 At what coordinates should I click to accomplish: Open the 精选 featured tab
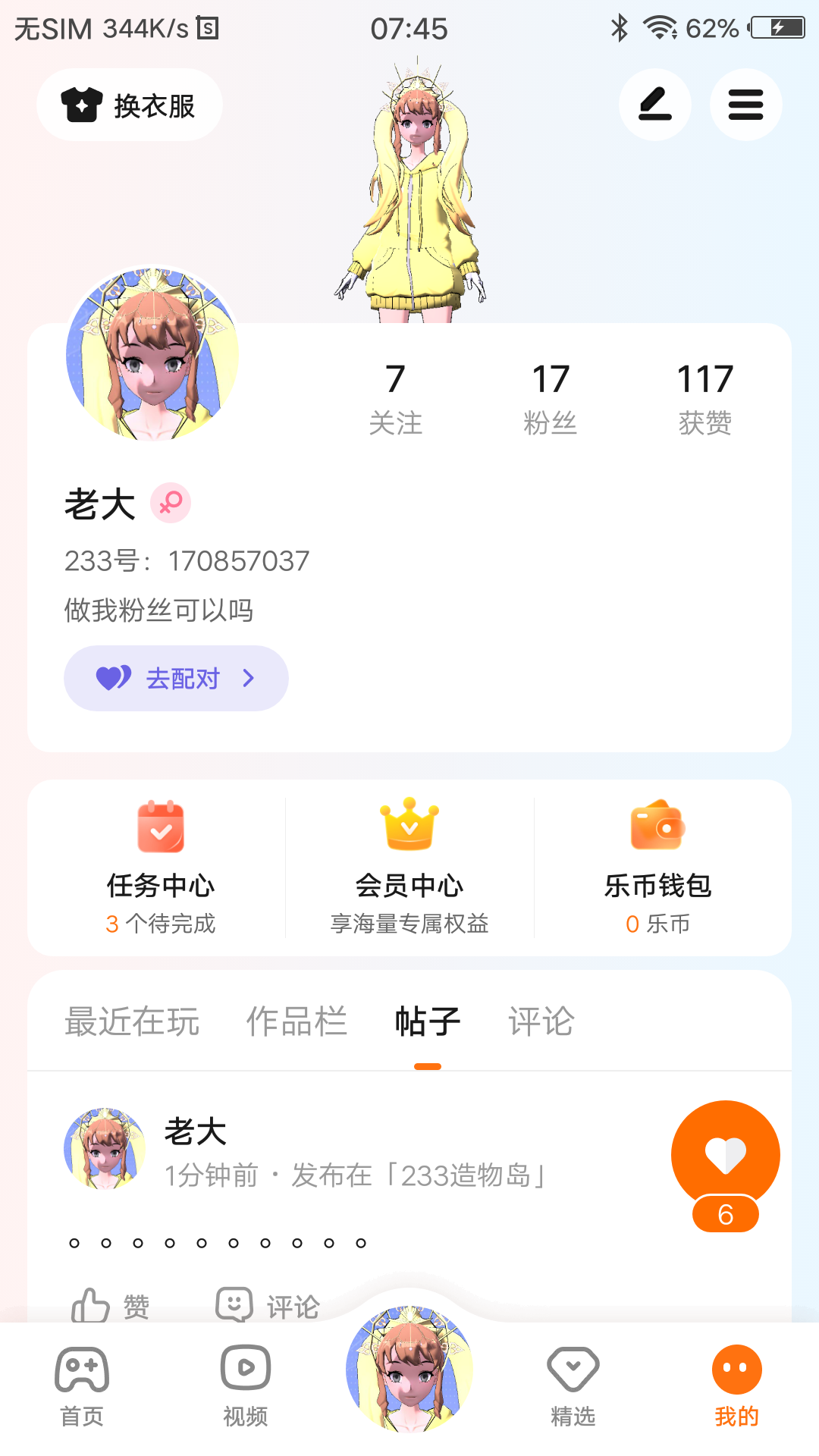(573, 1386)
